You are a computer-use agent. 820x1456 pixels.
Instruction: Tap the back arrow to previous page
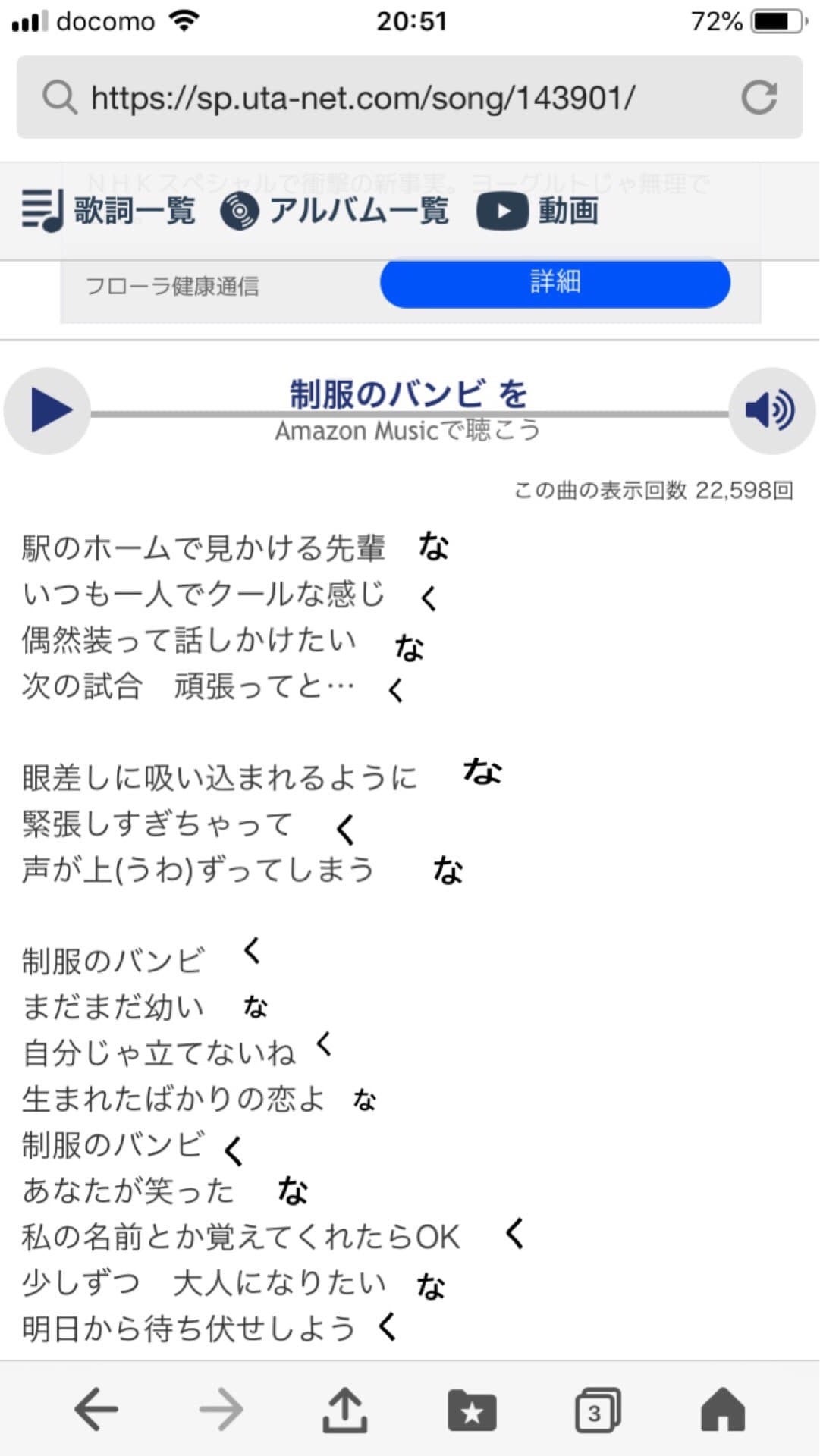94,1410
